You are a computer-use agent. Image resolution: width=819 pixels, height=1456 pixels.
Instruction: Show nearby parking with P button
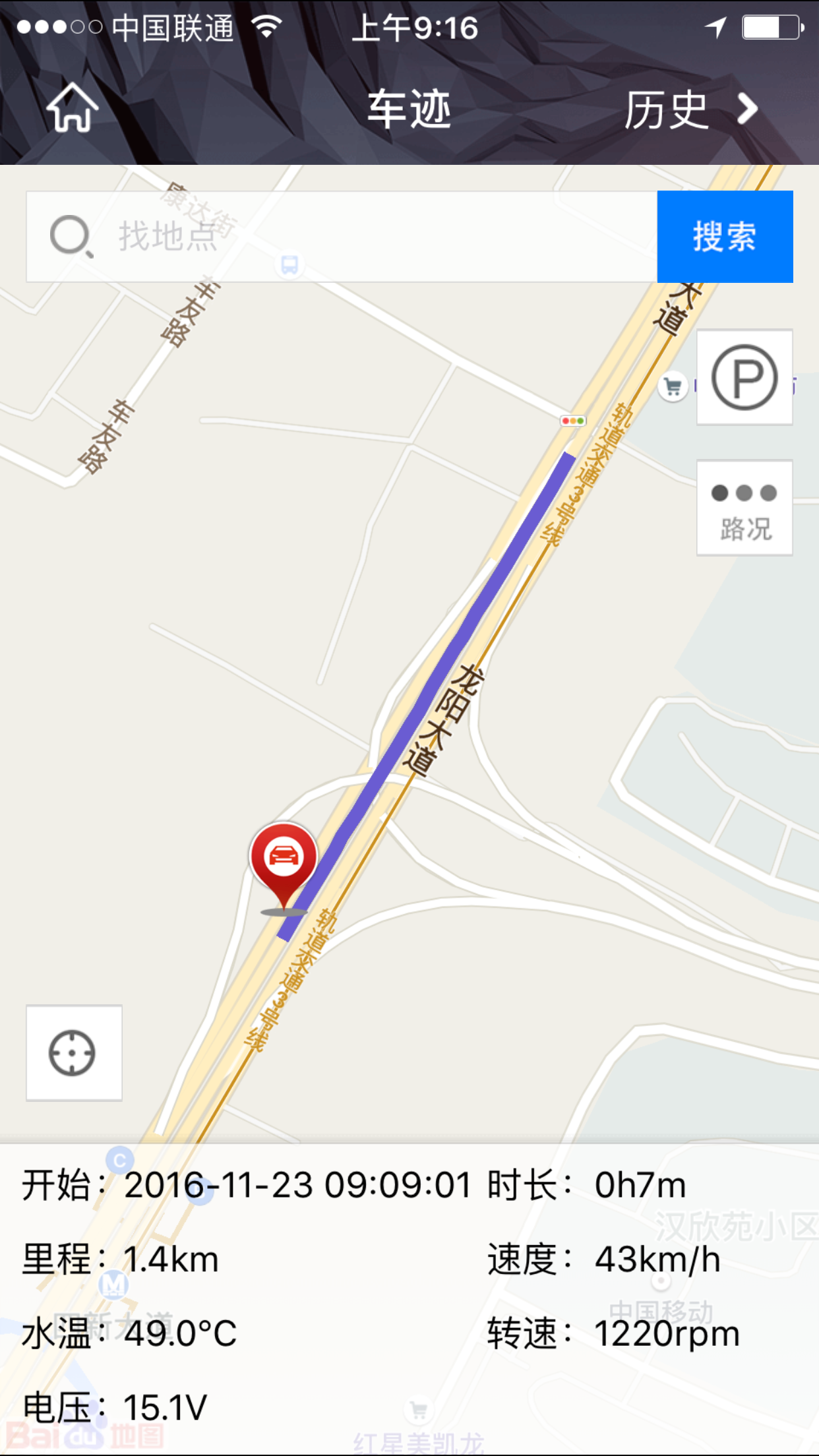tap(744, 378)
